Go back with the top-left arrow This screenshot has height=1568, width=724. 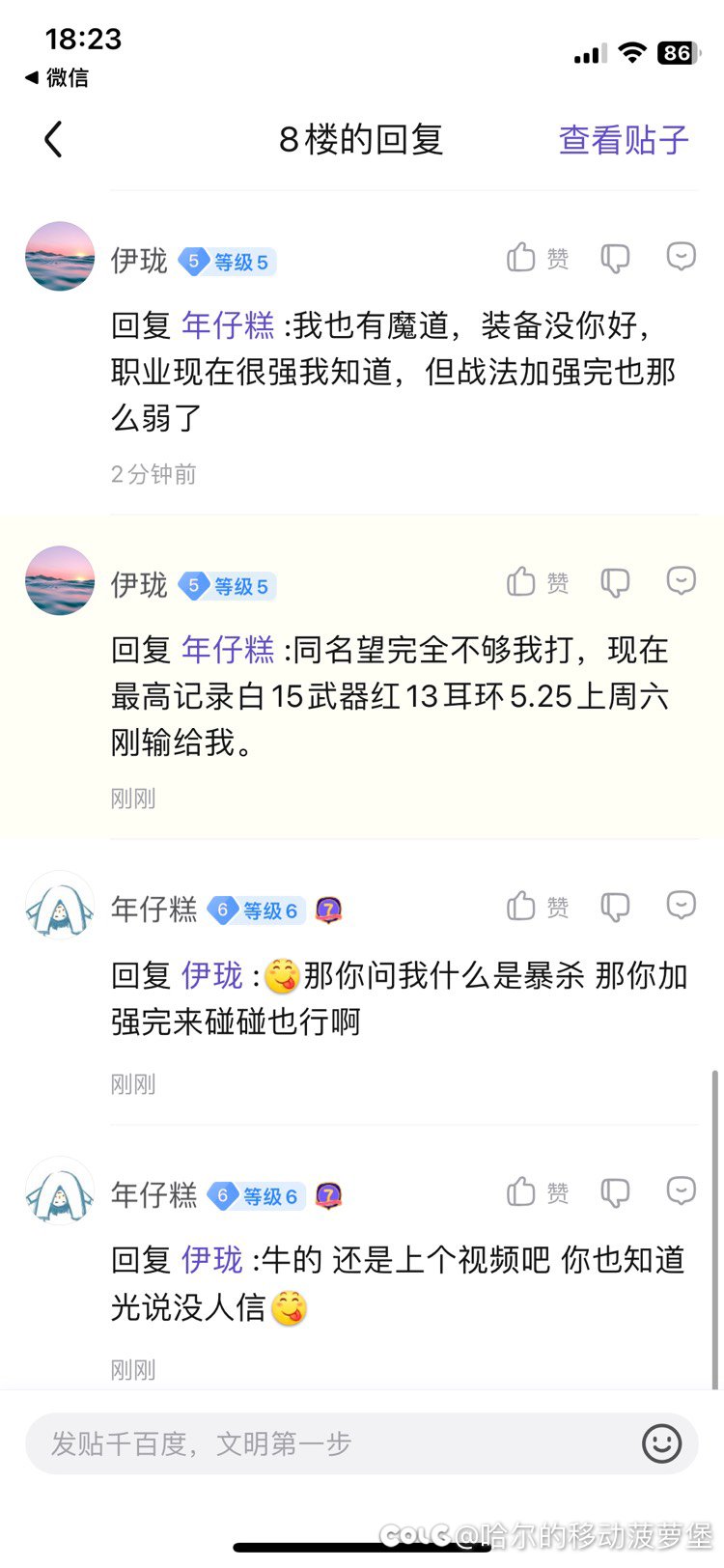tap(53, 139)
